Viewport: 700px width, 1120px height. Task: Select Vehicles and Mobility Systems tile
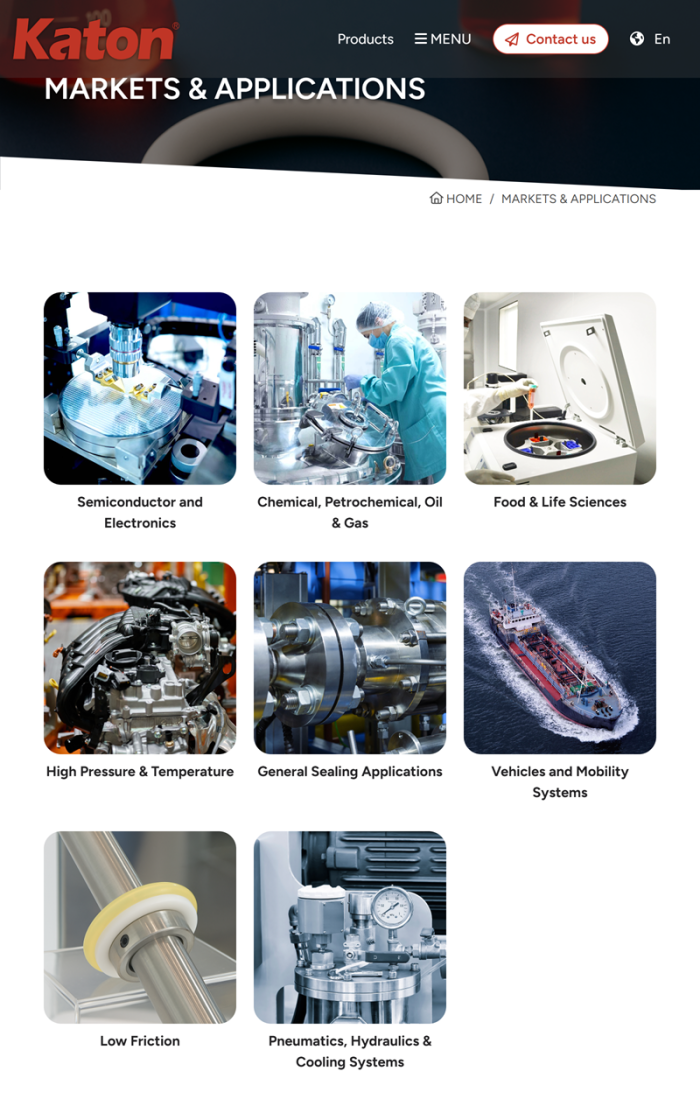560,658
